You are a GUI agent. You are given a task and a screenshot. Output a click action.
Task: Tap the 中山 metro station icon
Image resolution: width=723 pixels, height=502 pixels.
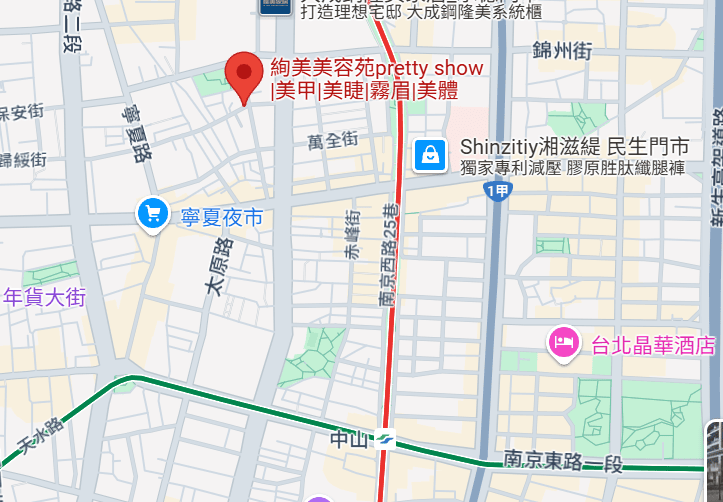(384, 439)
